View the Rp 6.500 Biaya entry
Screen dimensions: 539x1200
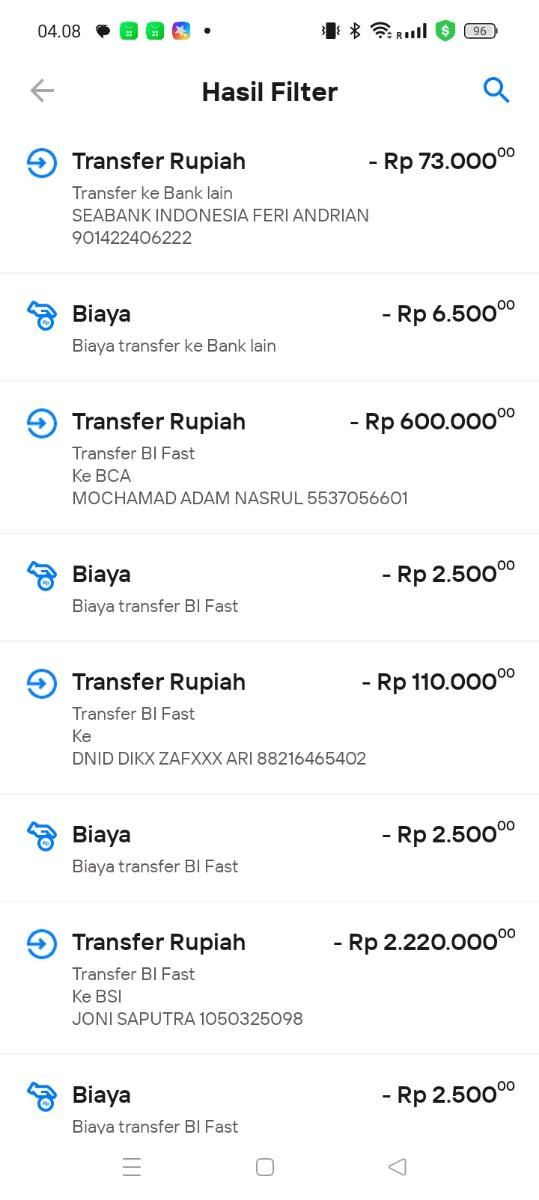(x=270, y=327)
